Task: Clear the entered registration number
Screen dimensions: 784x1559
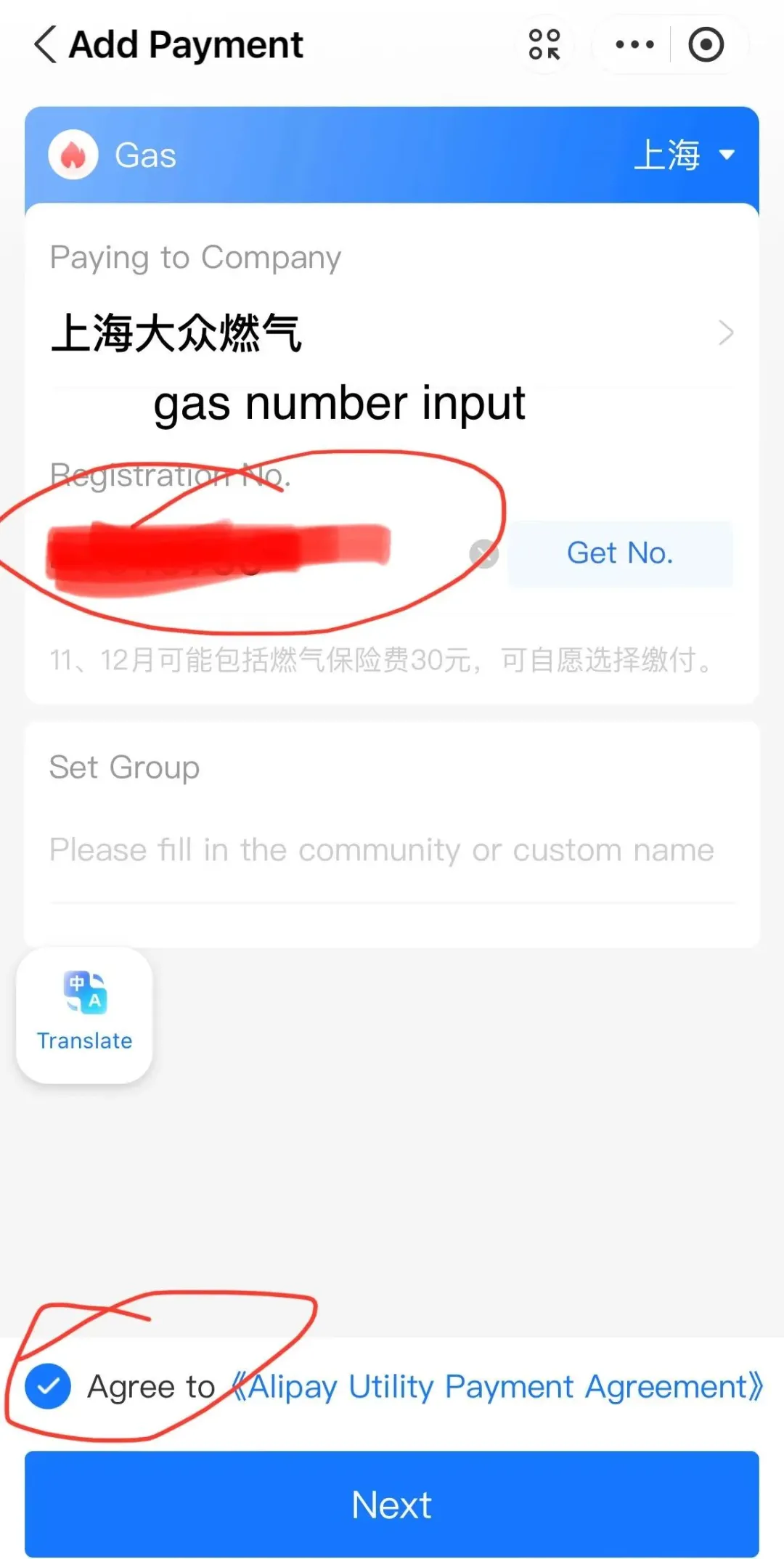Action: pyautogui.click(x=483, y=554)
